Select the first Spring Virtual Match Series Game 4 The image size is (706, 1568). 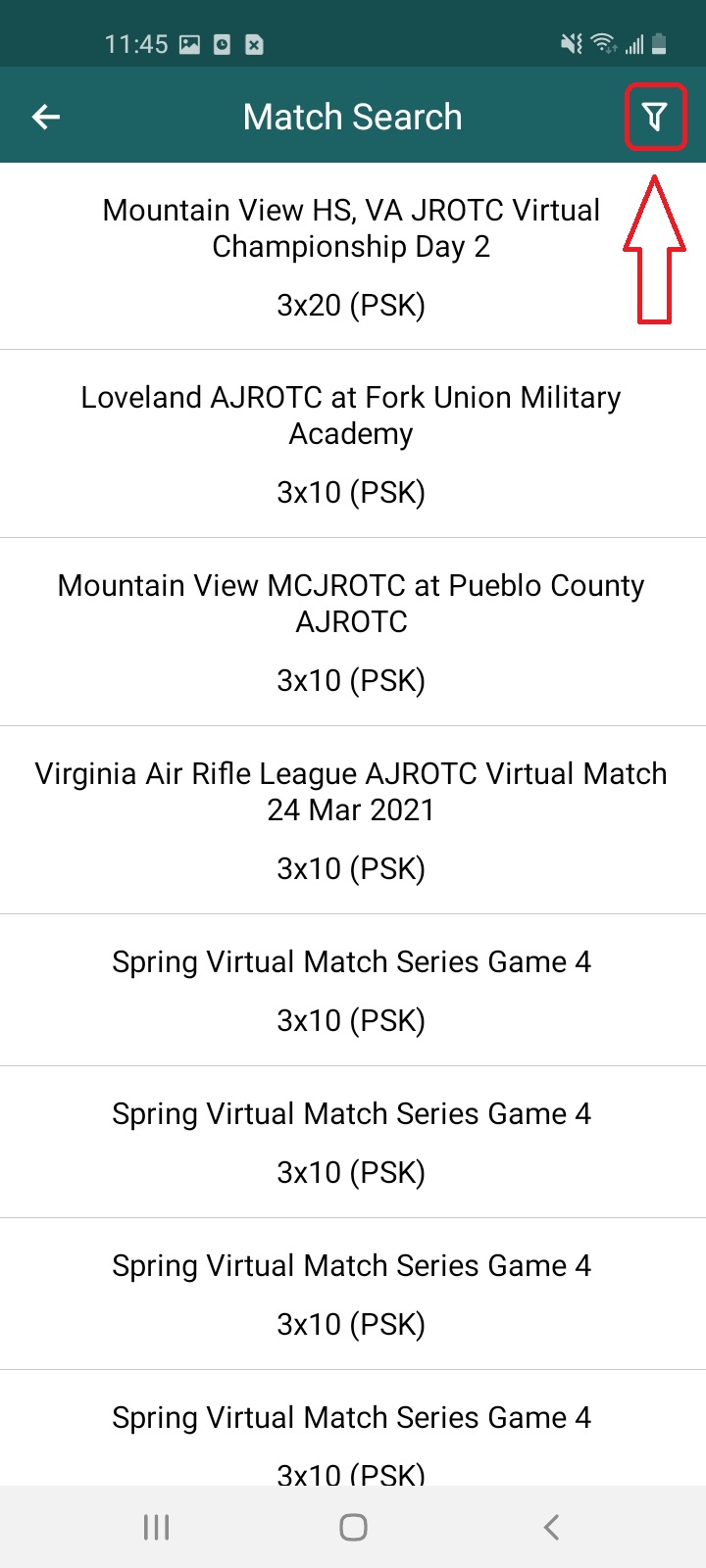tap(353, 989)
